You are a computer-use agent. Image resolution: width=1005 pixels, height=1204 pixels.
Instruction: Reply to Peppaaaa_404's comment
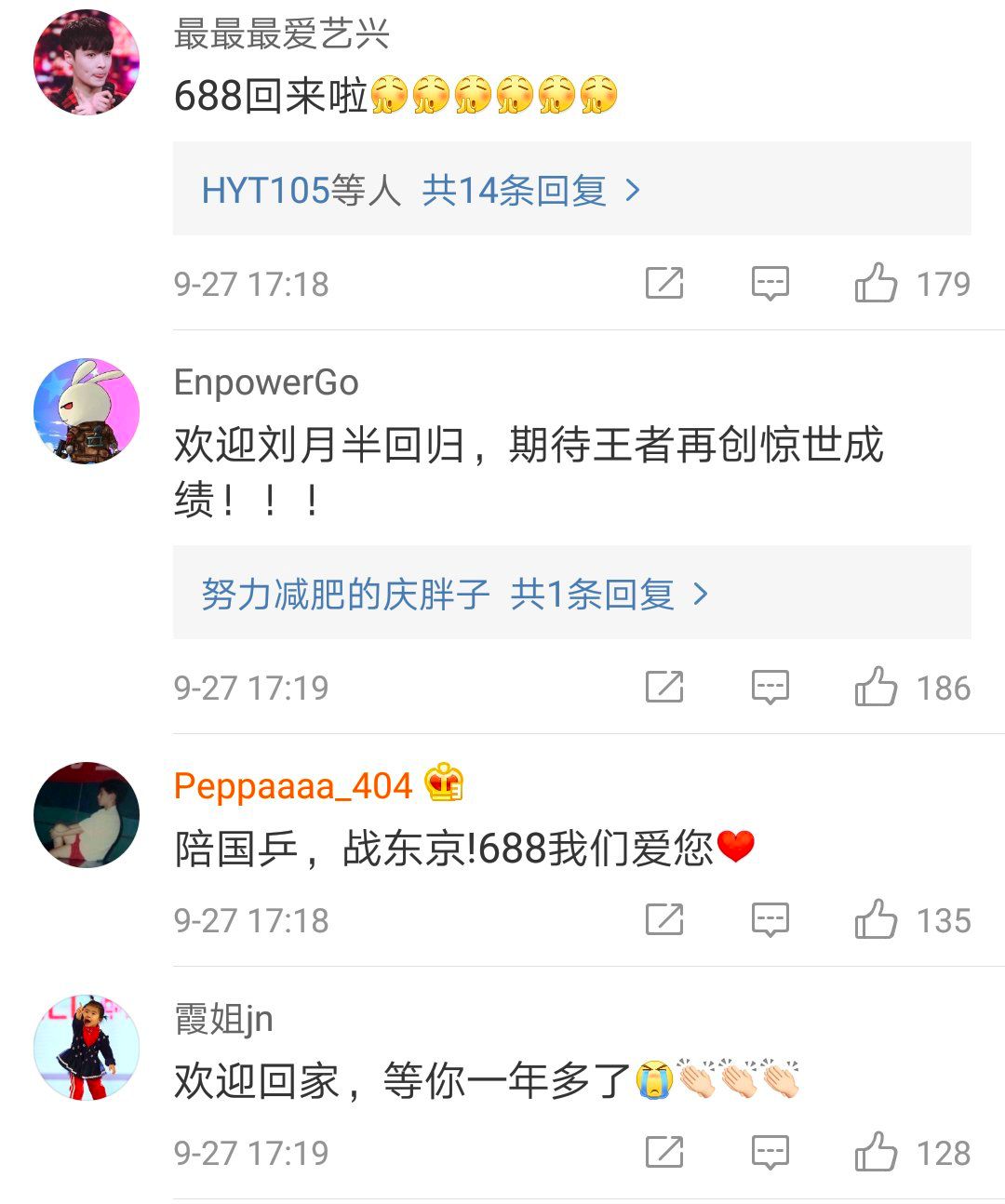770,919
